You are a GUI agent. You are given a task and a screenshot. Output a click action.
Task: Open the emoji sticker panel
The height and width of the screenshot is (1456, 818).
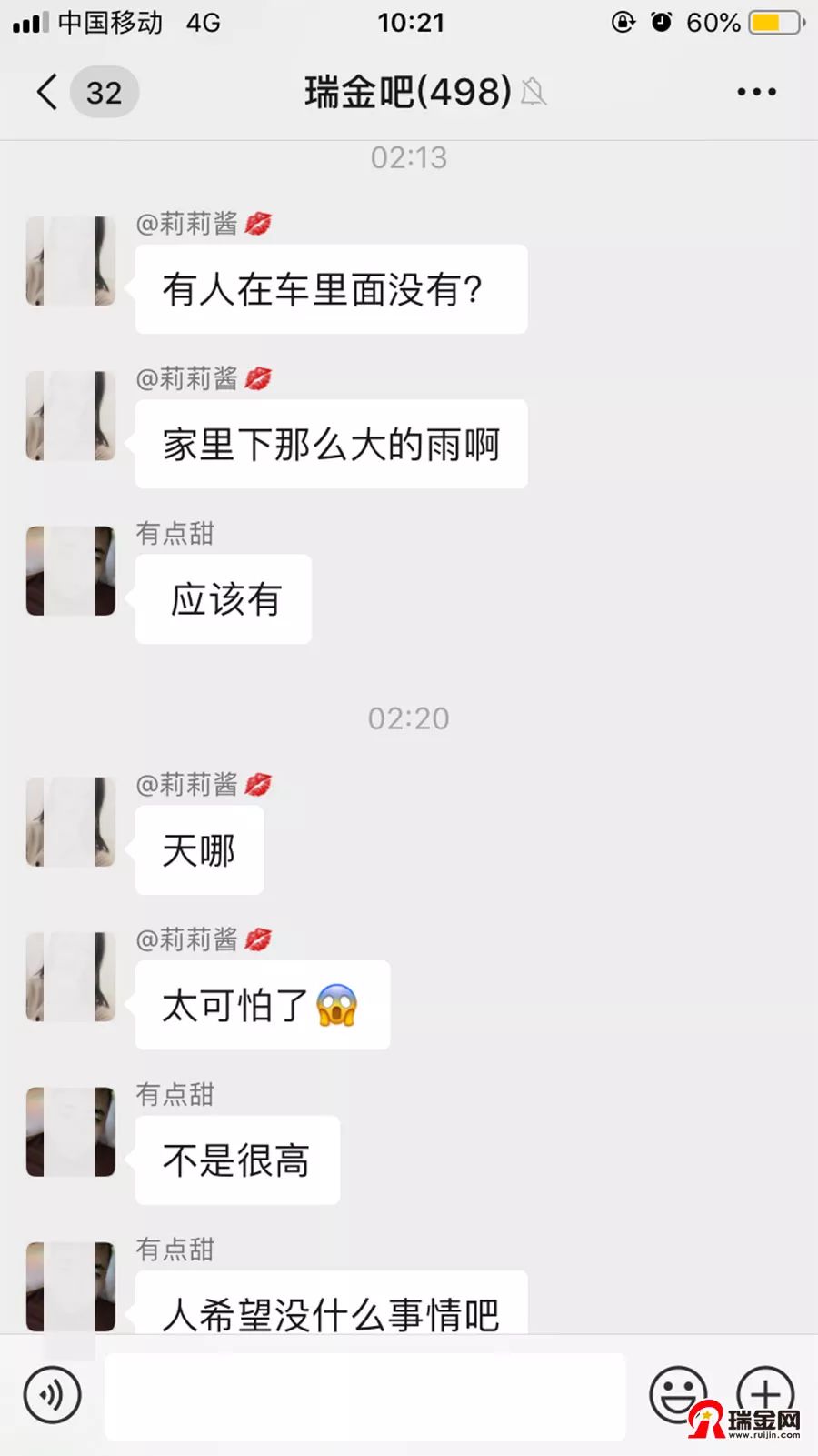coord(677,1393)
